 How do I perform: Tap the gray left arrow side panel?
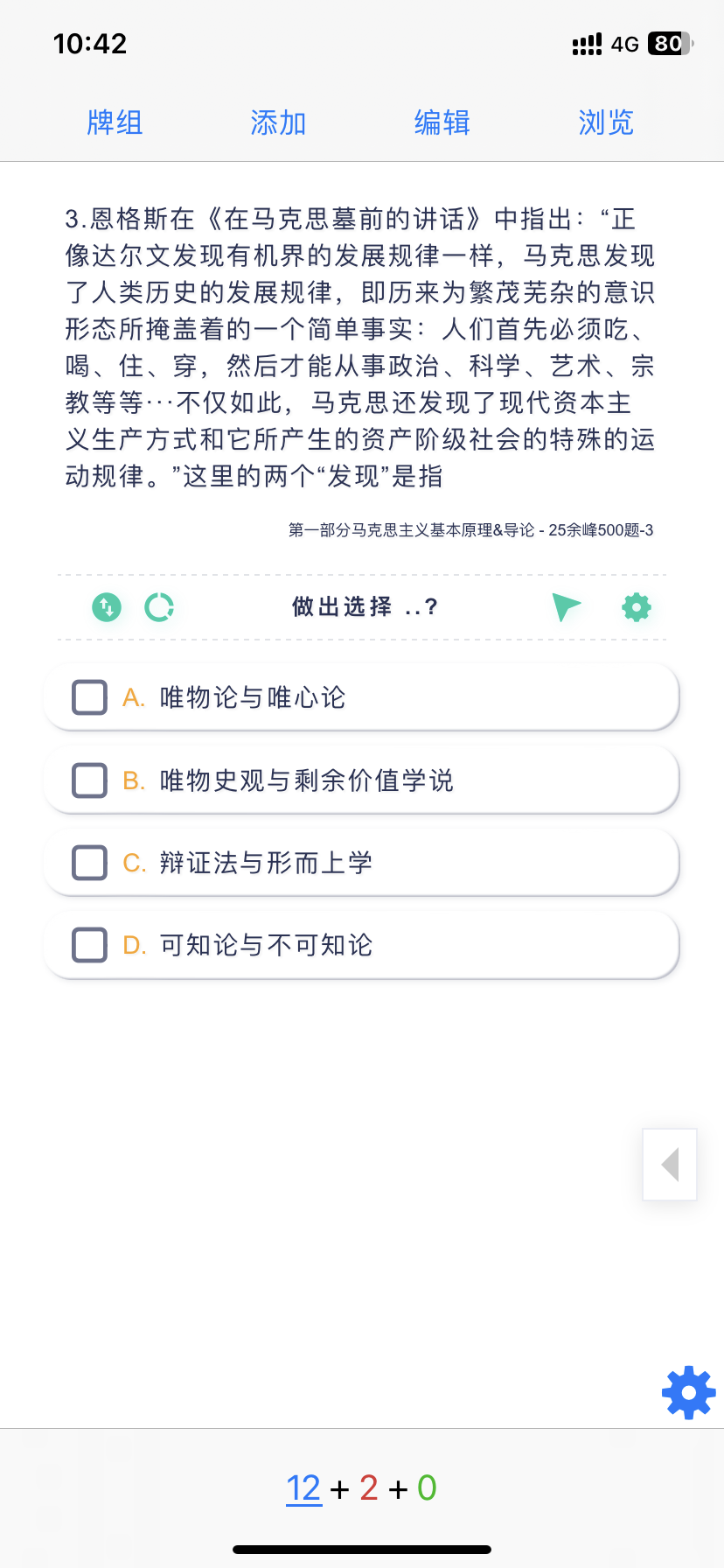pos(670,1165)
